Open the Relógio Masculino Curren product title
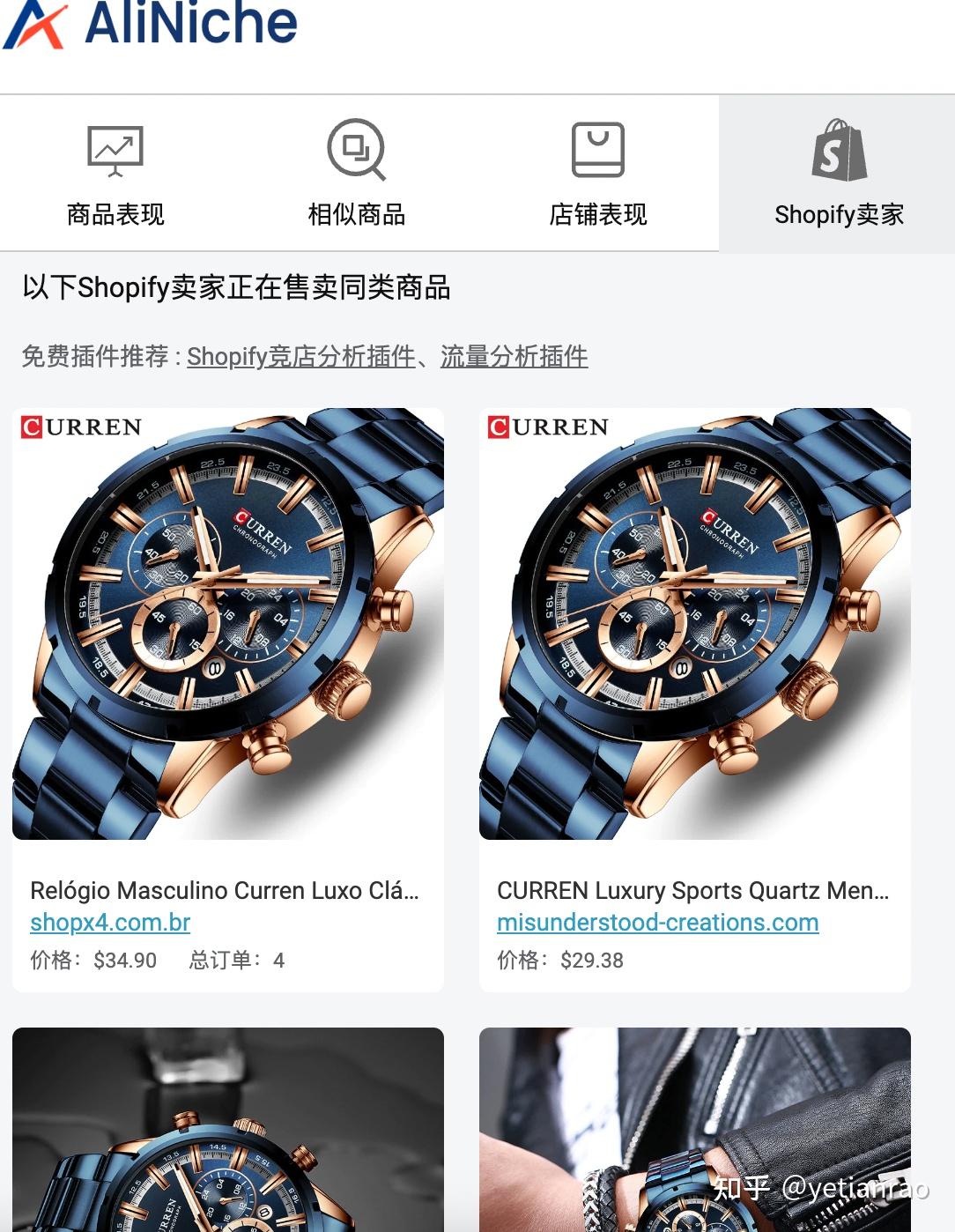 [226, 890]
